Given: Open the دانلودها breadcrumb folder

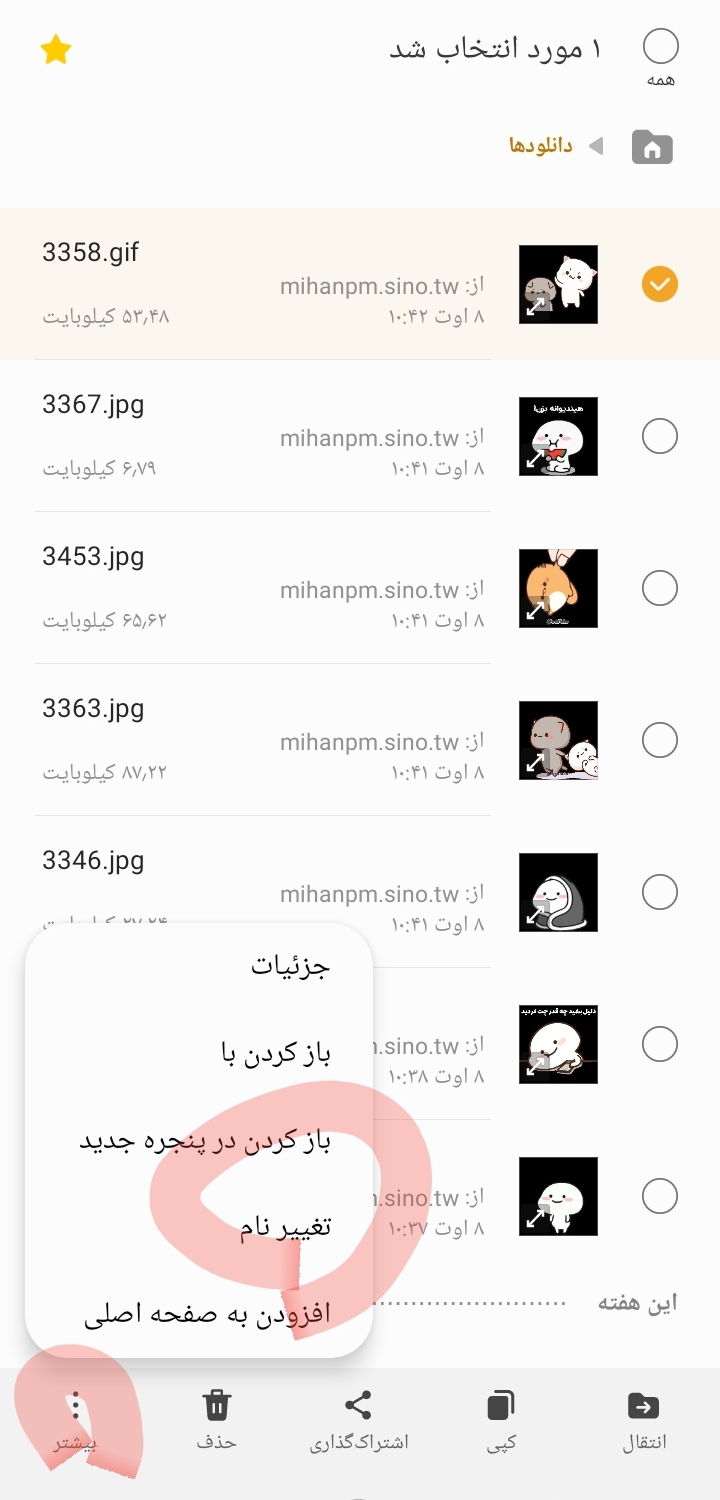Looking at the screenshot, I should (540, 146).
